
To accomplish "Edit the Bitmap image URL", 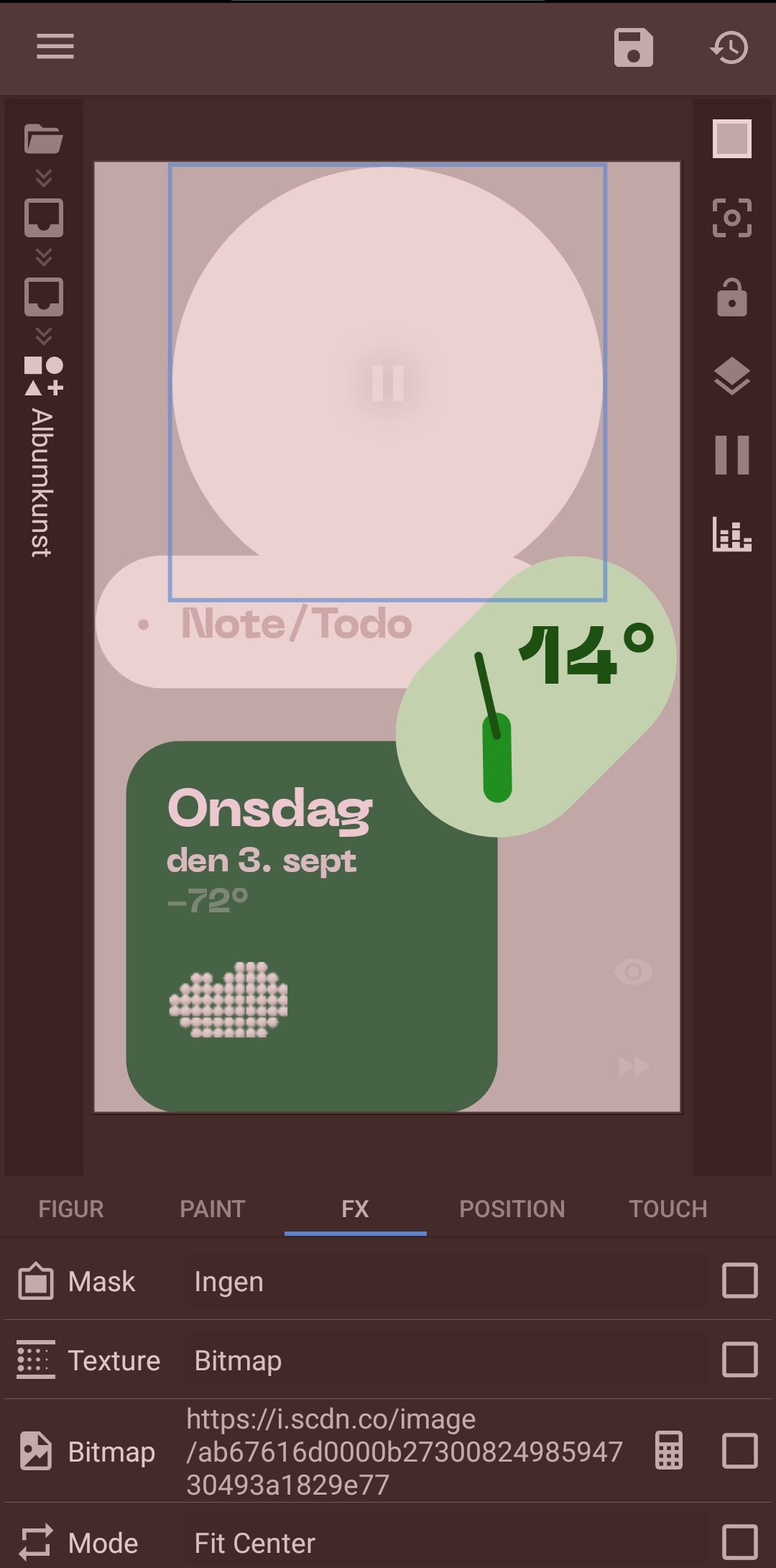I will coord(405,1451).
